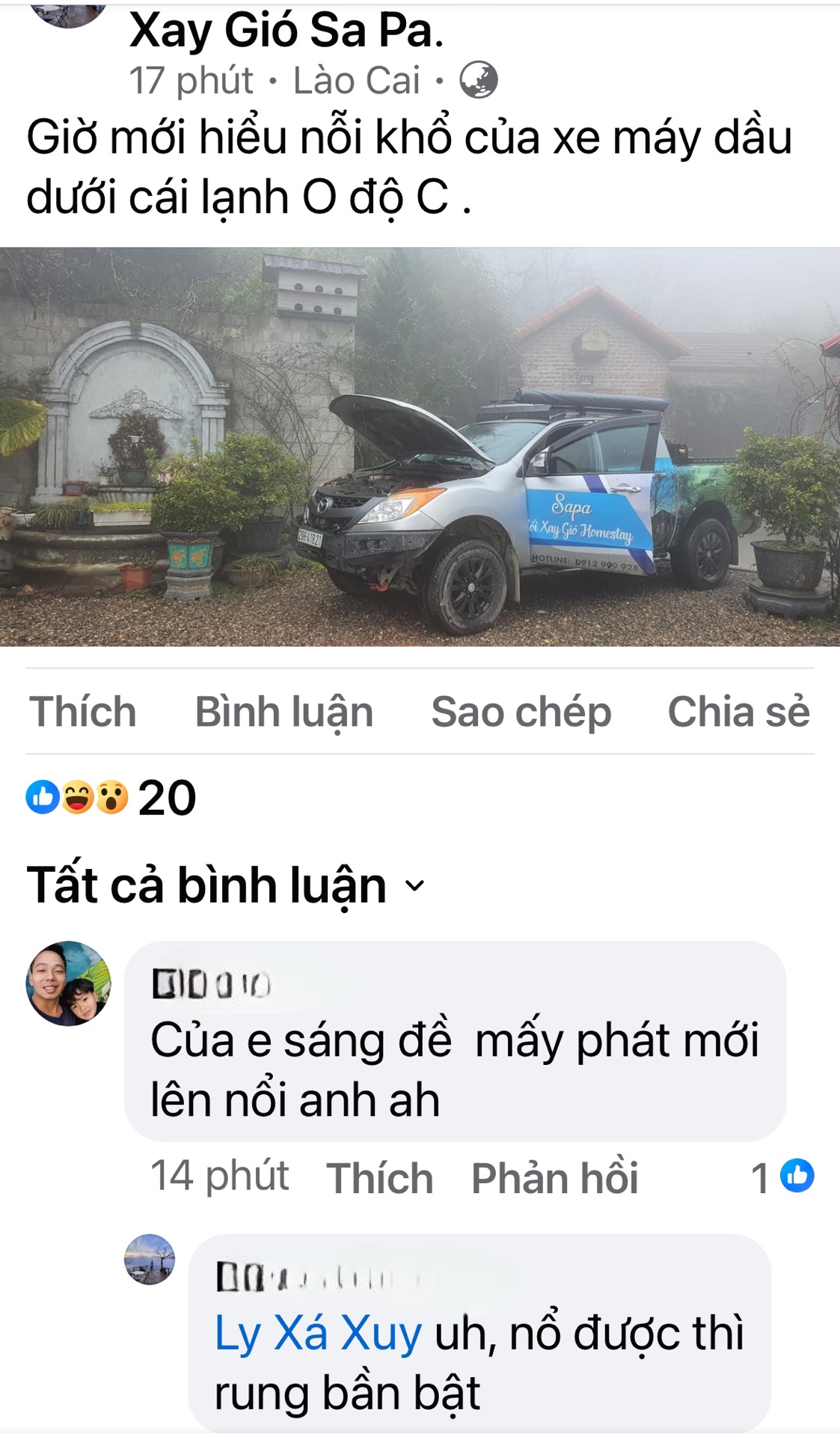Open the pickup truck post photo
Image resolution: width=840 pixels, height=1437 pixels.
point(420,447)
